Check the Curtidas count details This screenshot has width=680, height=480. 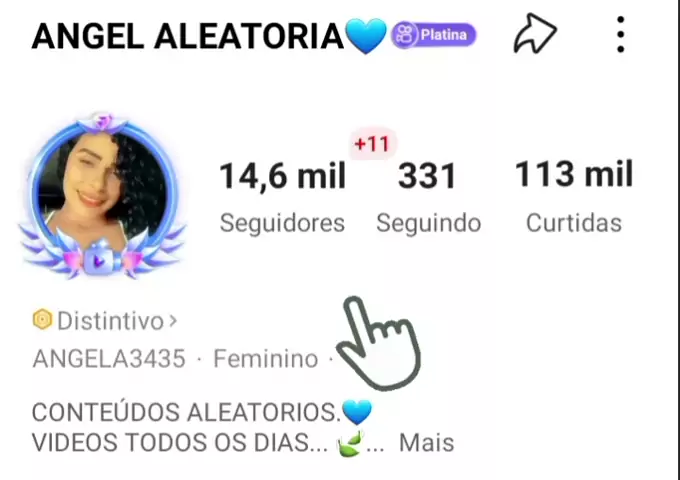point(574,196)
